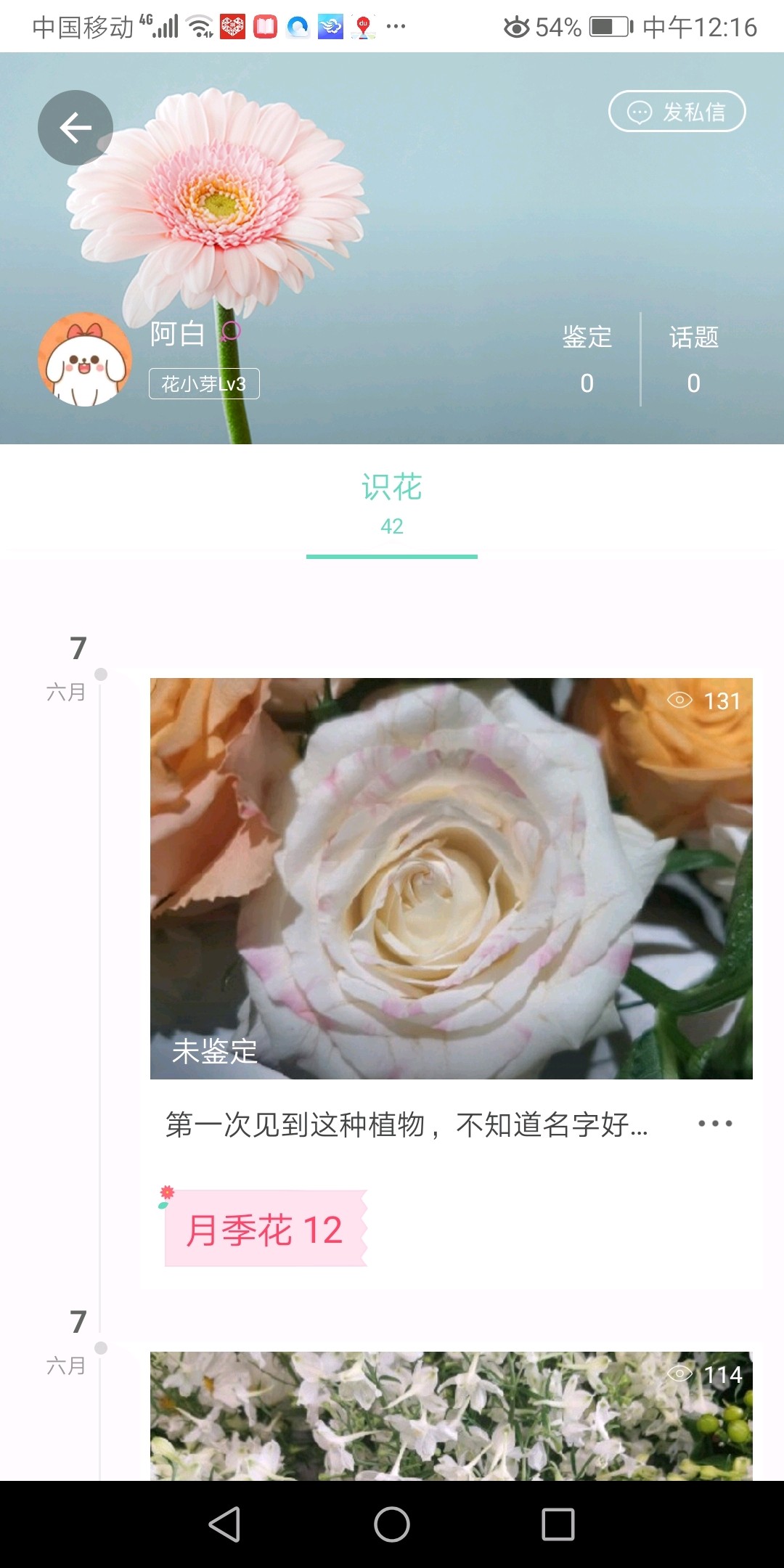
Task: Tap the system home button
Action: [x=392, y=1524]
